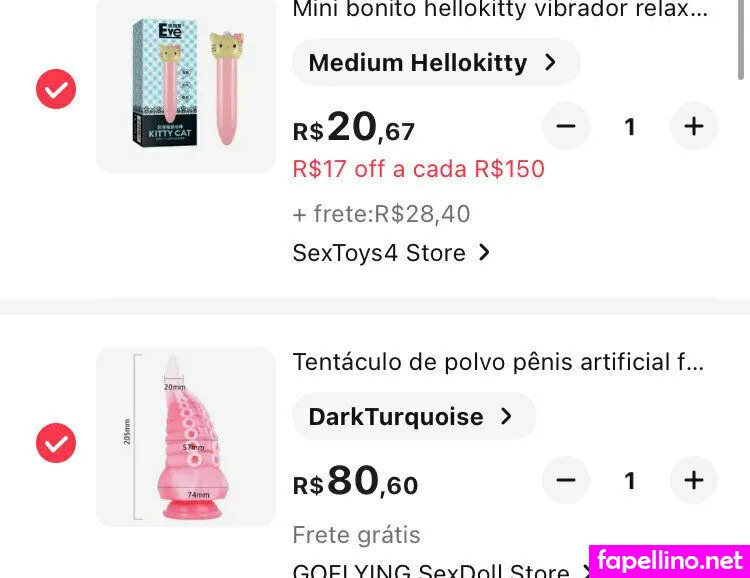Increase quantity of the R$20,67 item
Screen dimensions: 750x578
click(693, 126)
